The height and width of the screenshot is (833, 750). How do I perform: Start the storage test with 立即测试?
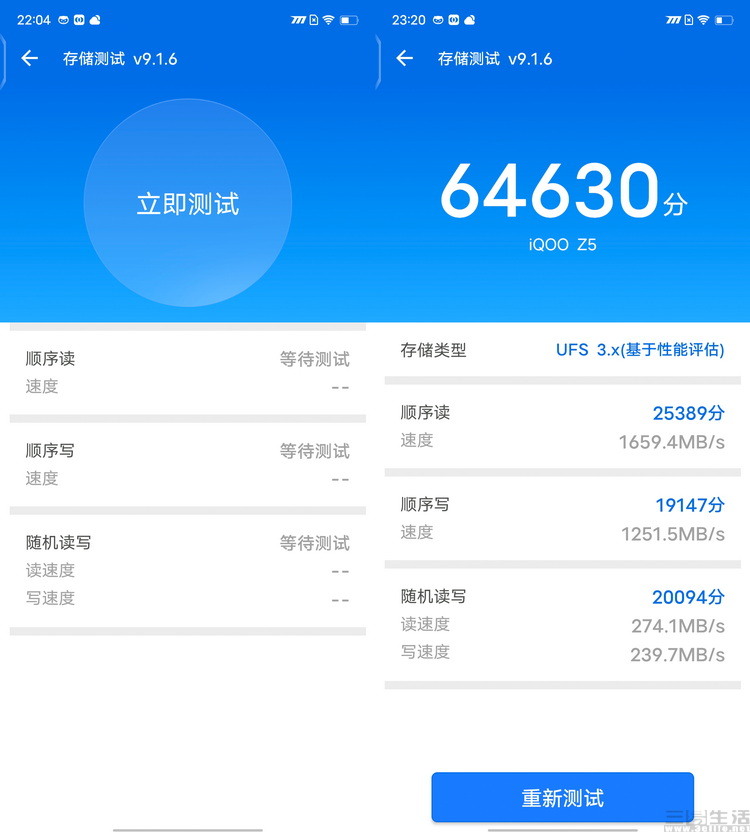188,204
